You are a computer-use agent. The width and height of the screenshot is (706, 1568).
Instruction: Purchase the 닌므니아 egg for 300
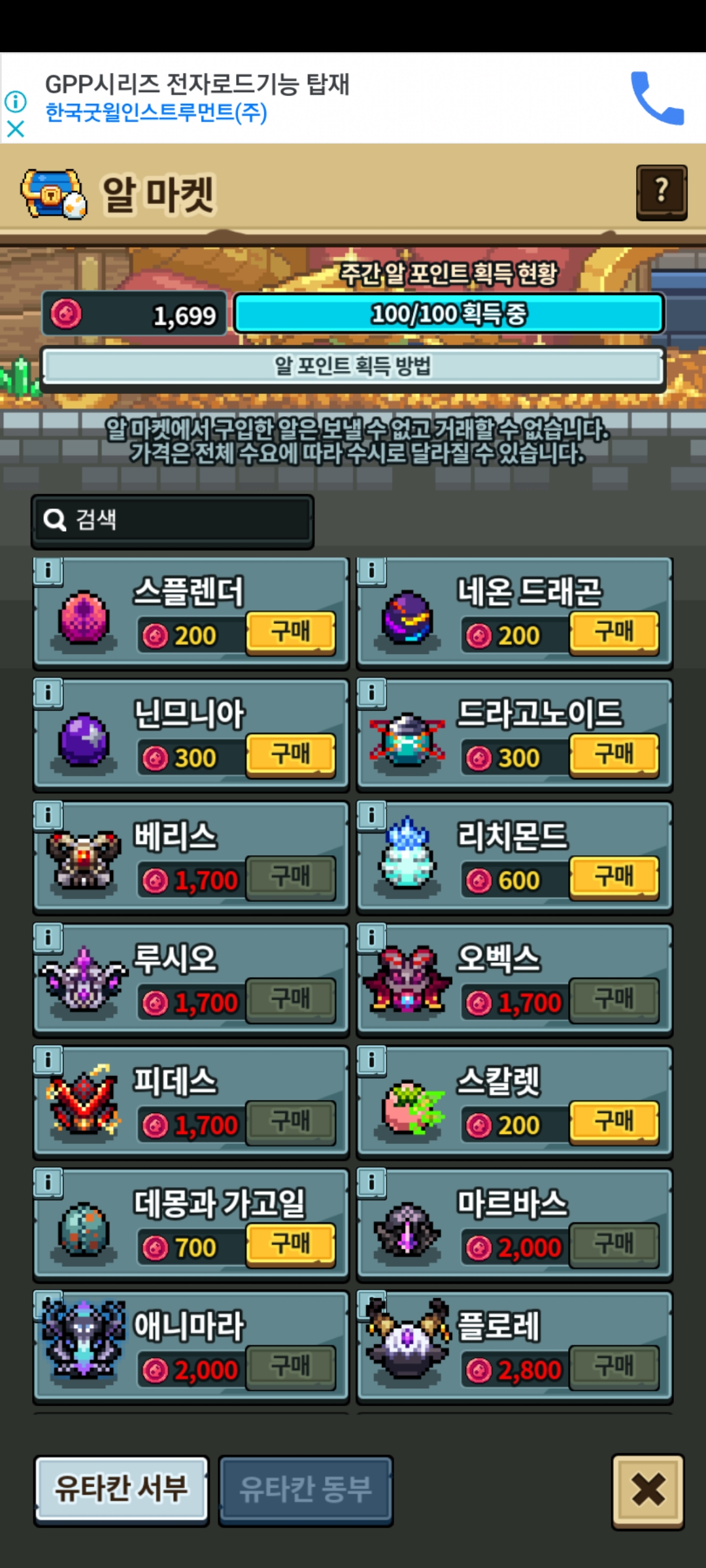pos(290,754)
